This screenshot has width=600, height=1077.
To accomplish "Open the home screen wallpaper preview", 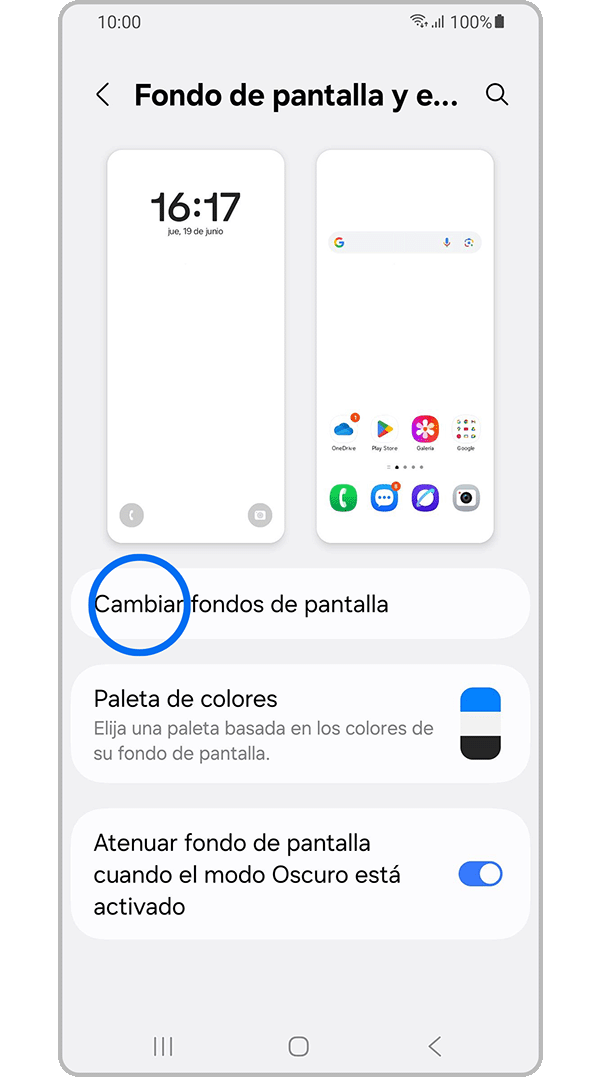I will tap(405, 346).
